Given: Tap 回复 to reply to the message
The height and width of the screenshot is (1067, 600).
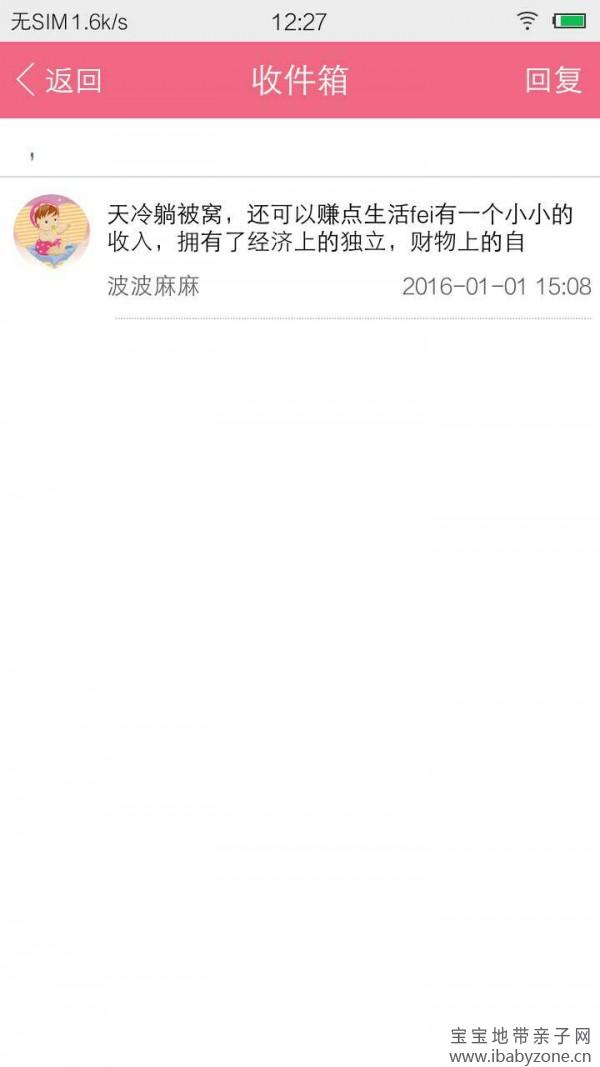Looking at the screenshot, I should coord(553,80).
